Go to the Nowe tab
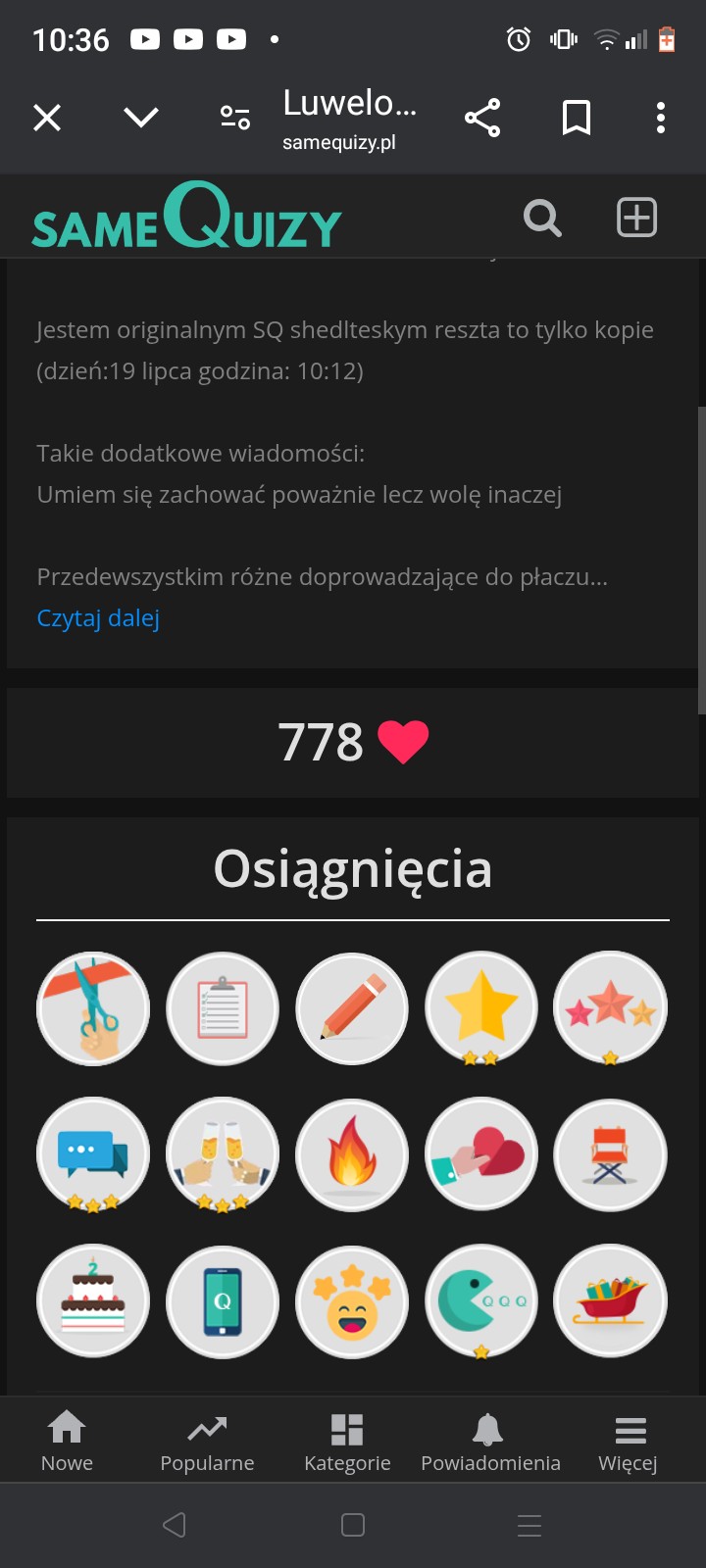 (x=67, y=1441)
